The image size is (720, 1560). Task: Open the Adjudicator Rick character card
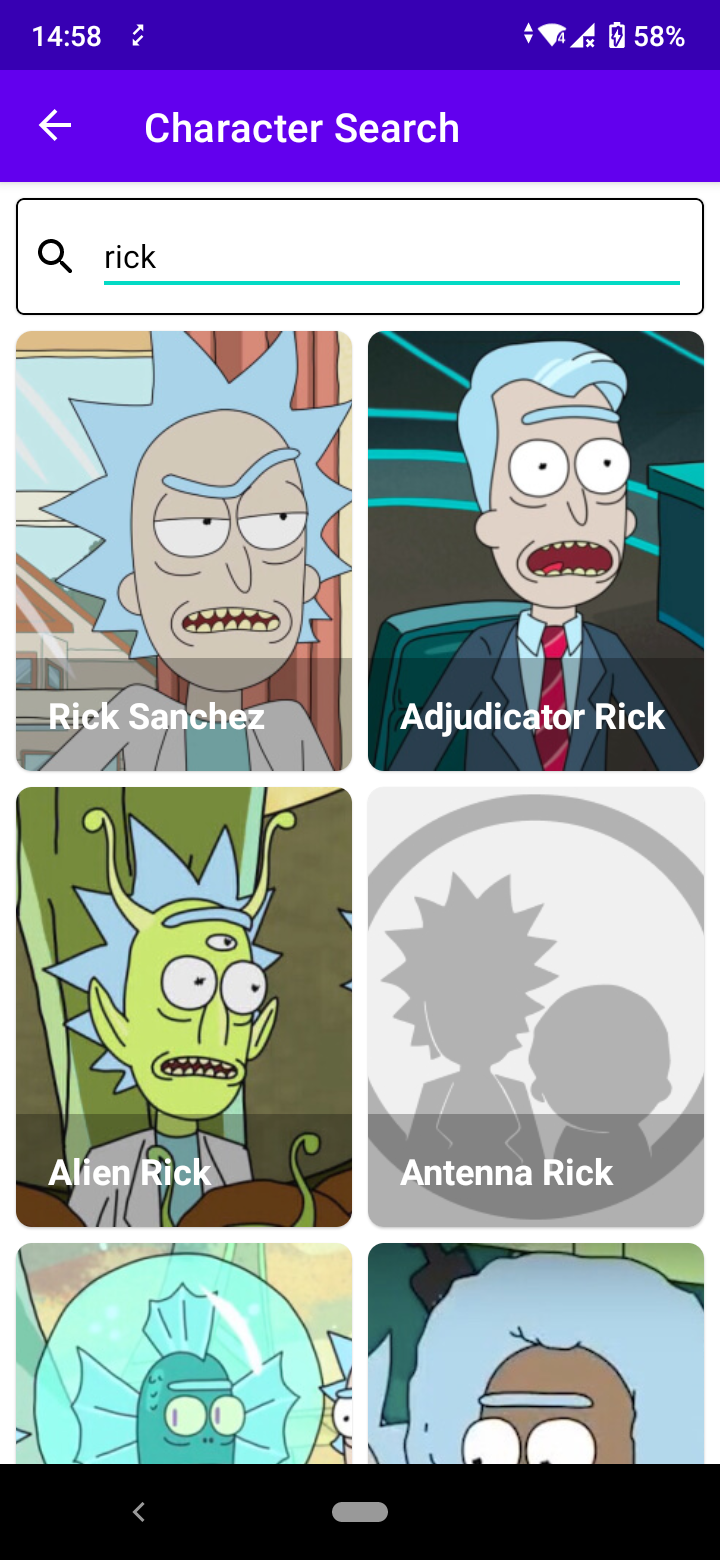tap(536, 550)
